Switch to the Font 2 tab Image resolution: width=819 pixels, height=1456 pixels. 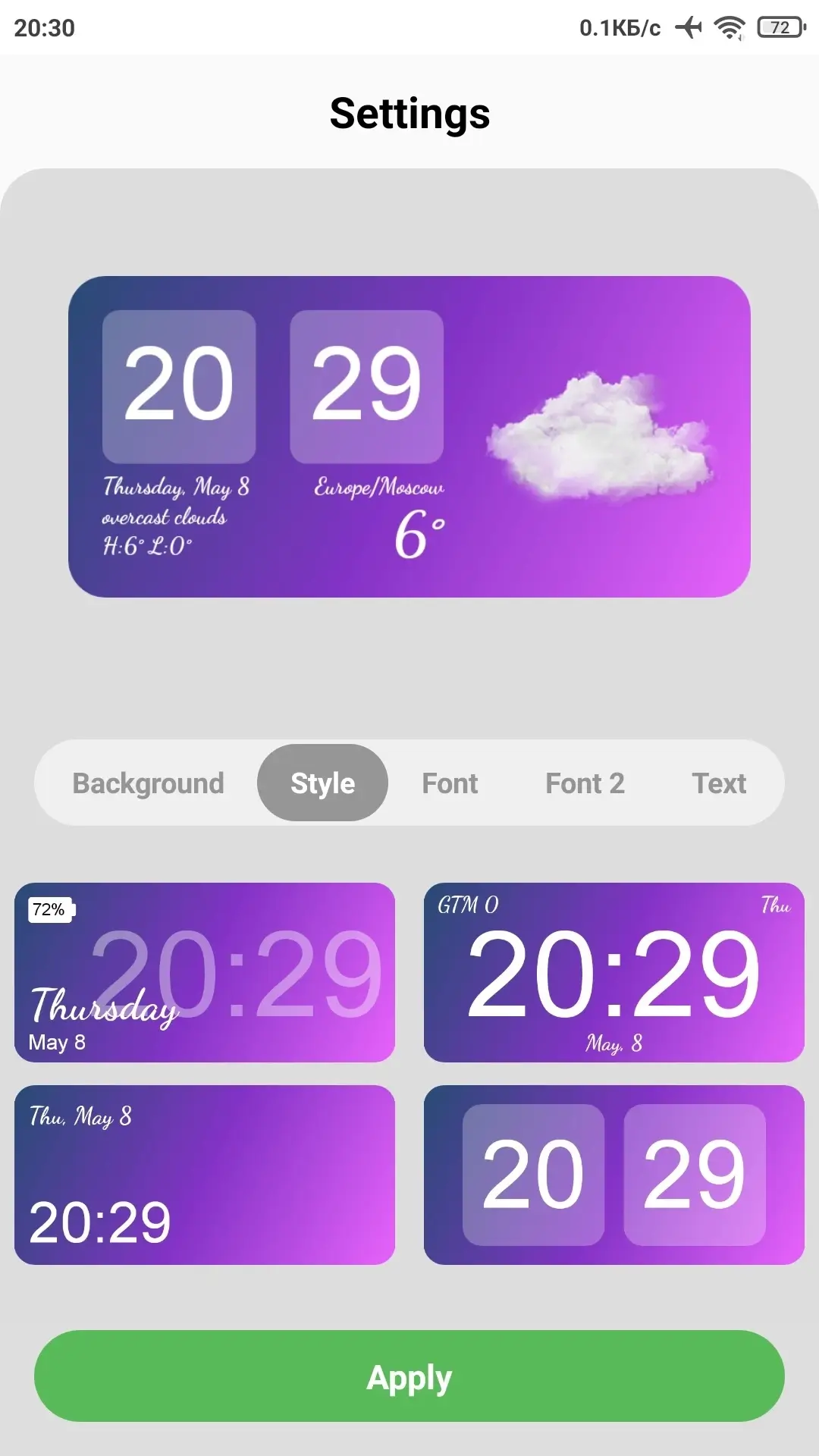click(x=585, y=783)
